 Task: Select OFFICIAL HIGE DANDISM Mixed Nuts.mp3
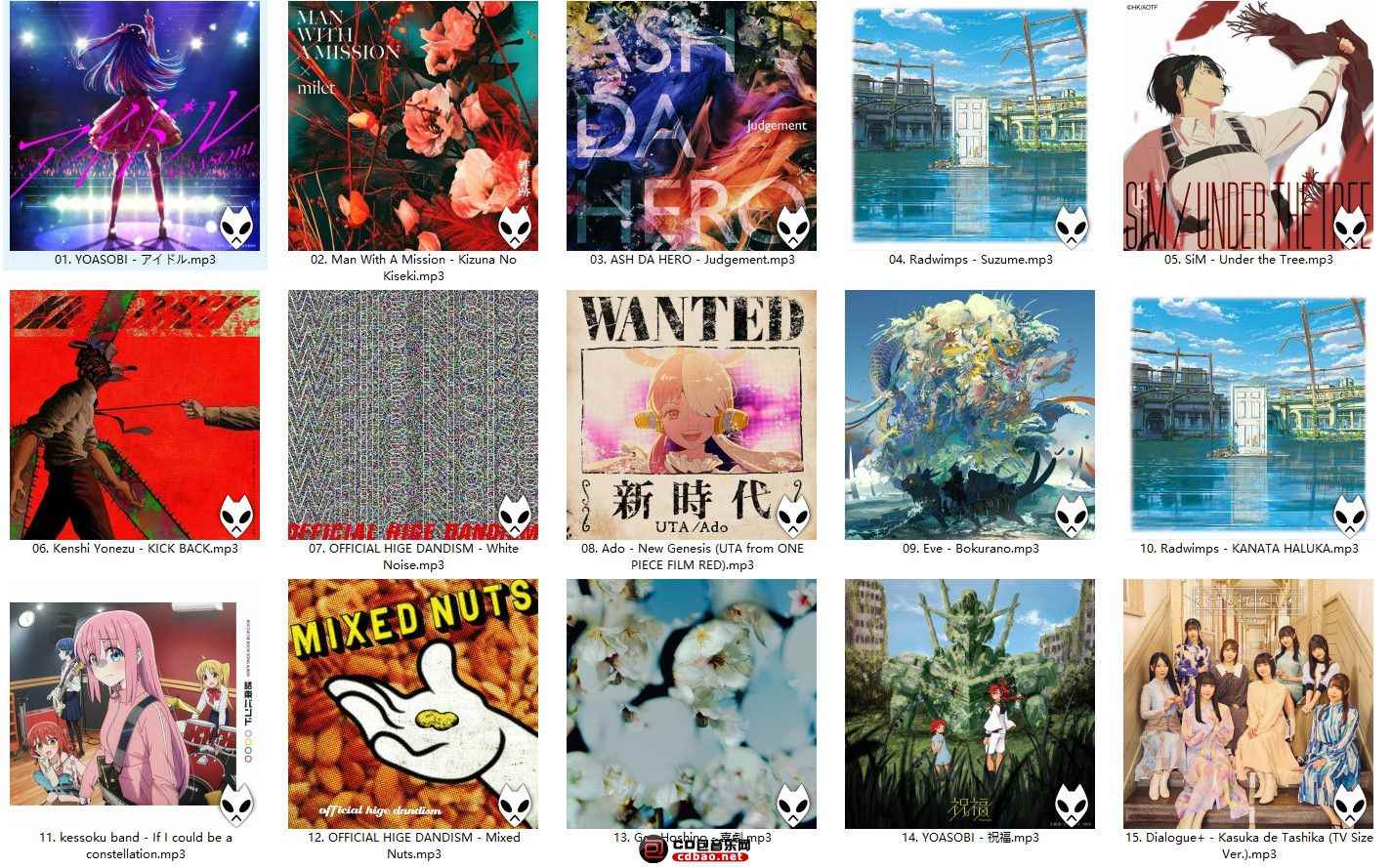tap(413, 704)
